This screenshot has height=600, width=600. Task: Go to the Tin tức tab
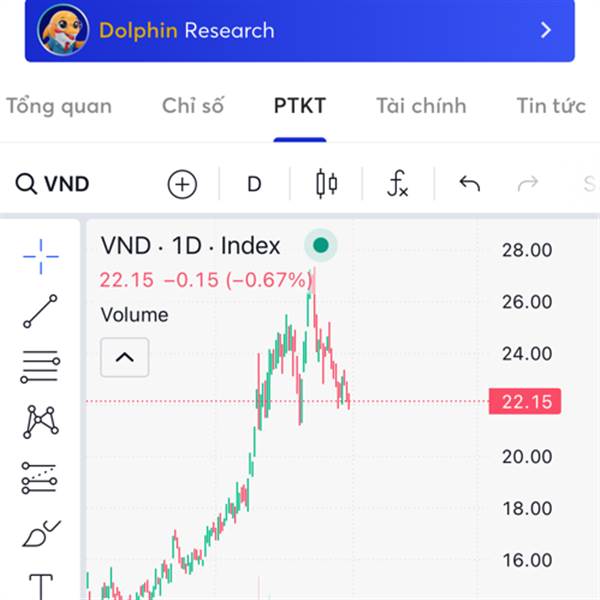(x=551, y=106)
